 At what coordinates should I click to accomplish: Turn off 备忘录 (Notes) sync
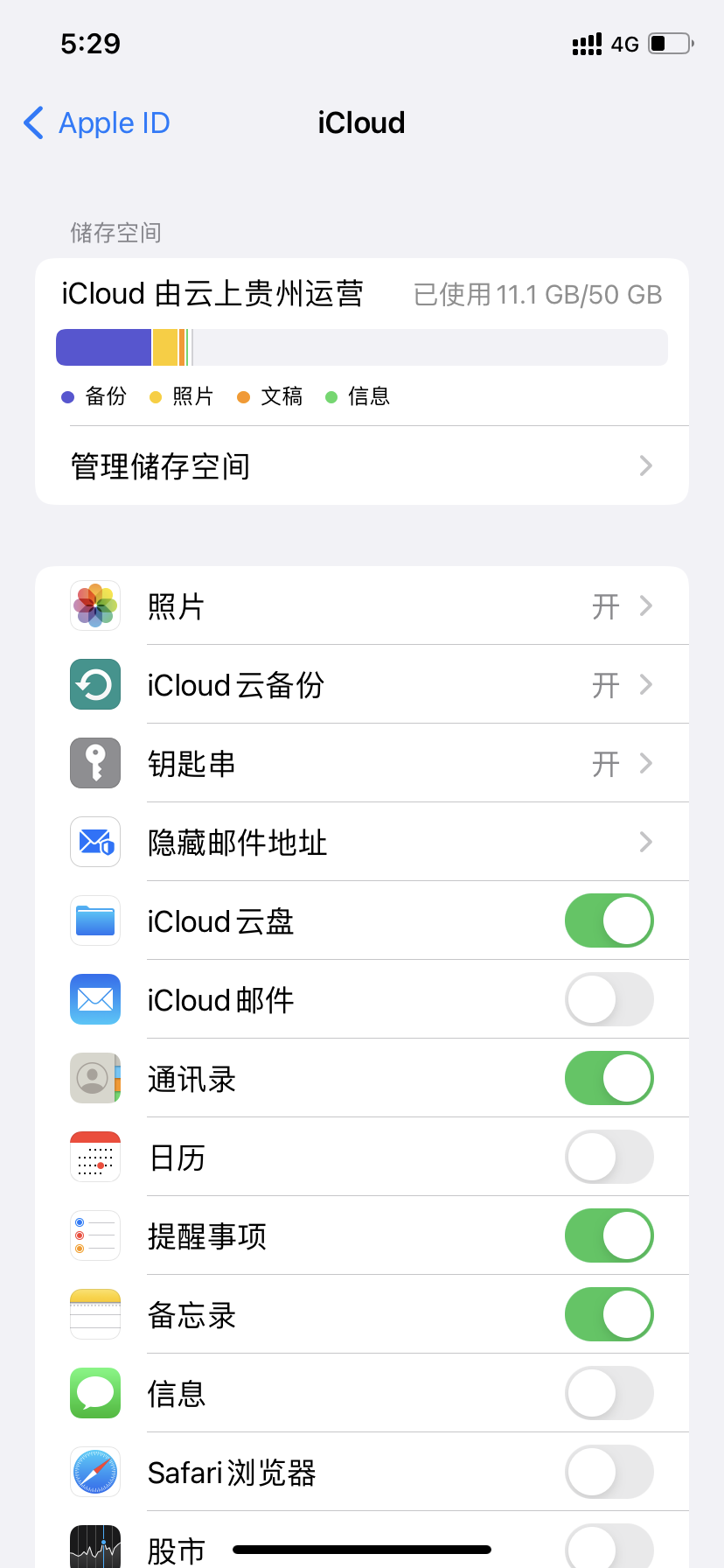(x=609, y=1314)
